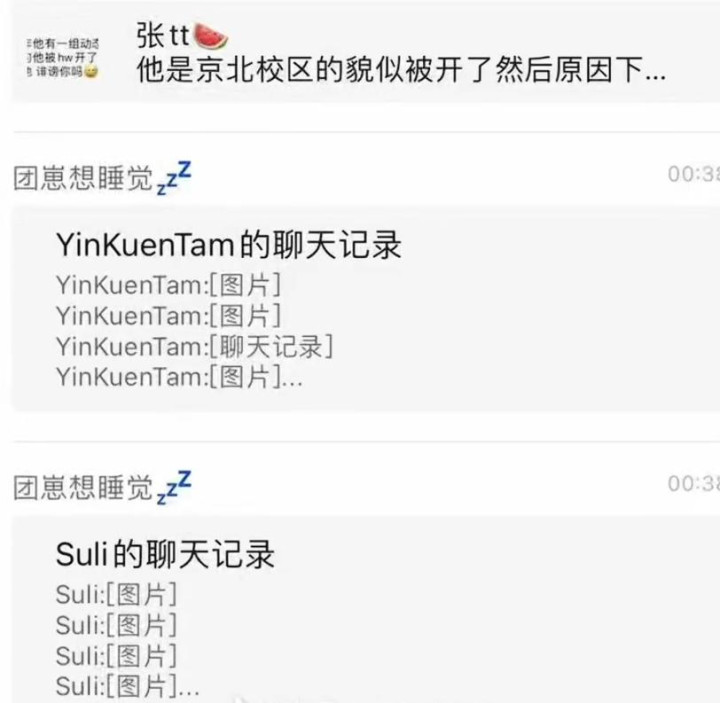Screen dimensions: 720x703
Task: Open Suli的聊天记录 card
Action: click(366, 609)
